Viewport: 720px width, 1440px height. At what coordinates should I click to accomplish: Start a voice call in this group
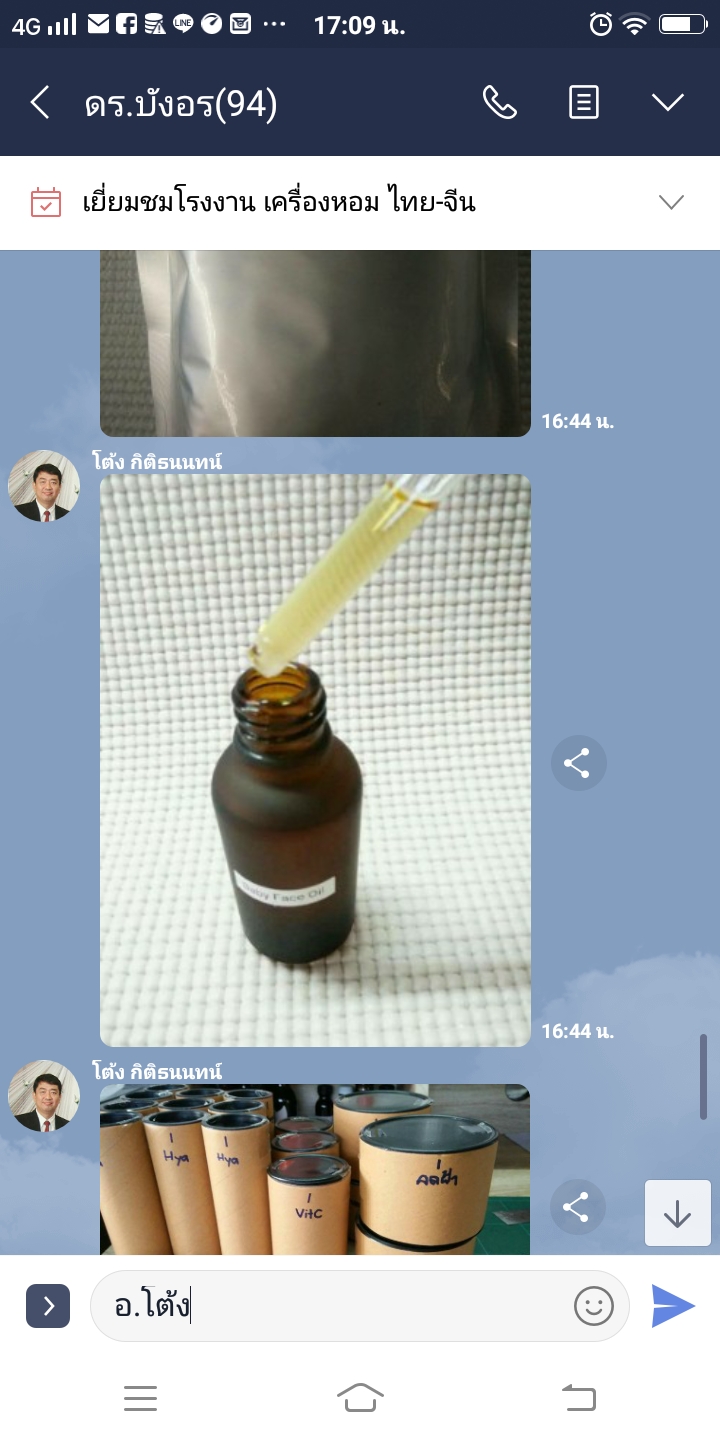[x=499, y=102]
